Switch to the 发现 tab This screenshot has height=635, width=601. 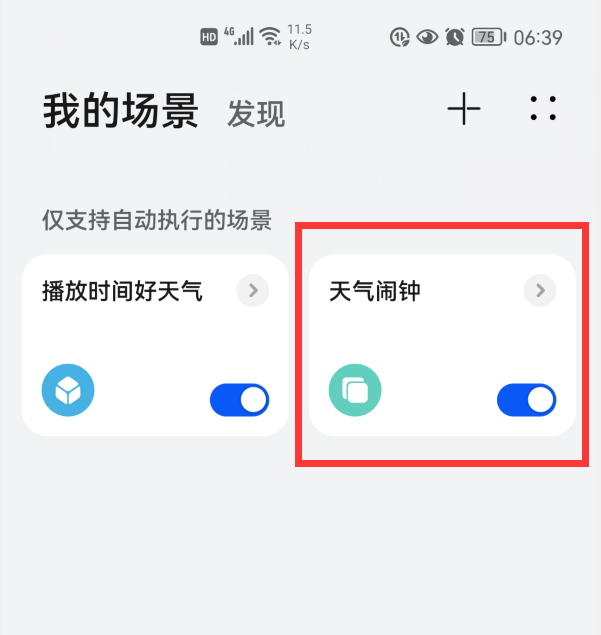pyautogui.click(x=256, y=113)
